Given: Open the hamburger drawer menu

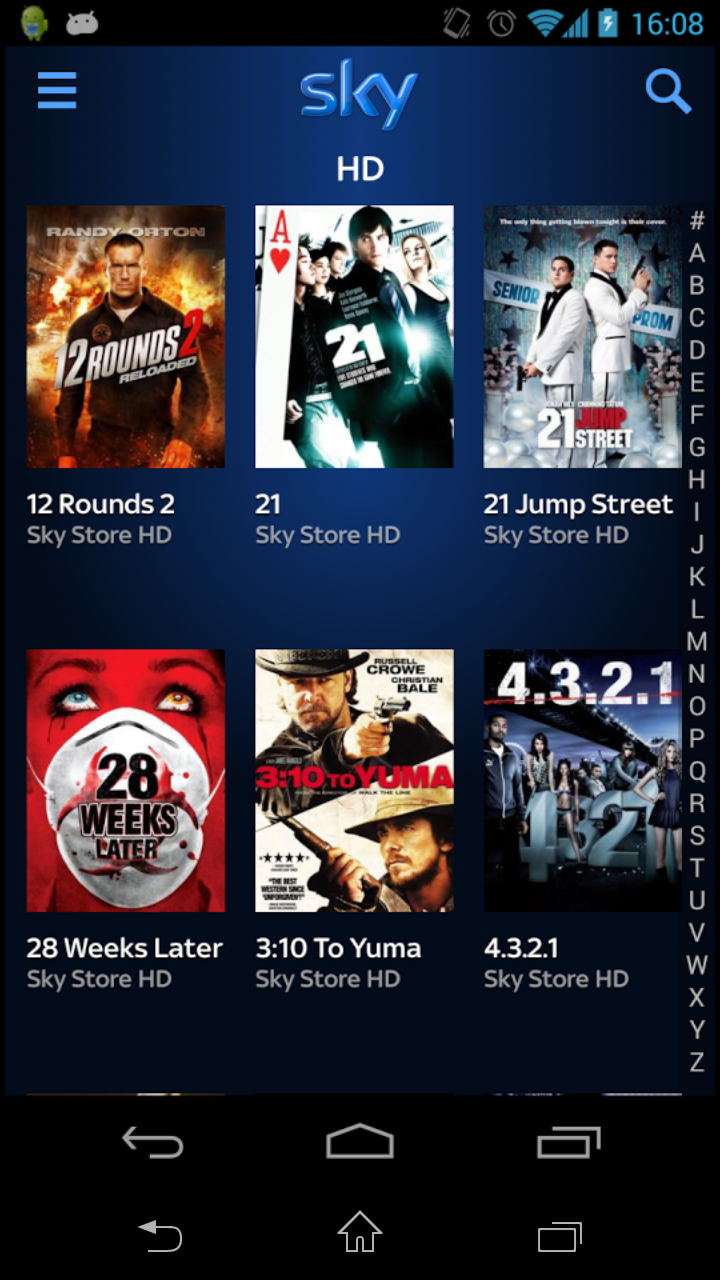Looking at the screenshot, I should point(57,91).
